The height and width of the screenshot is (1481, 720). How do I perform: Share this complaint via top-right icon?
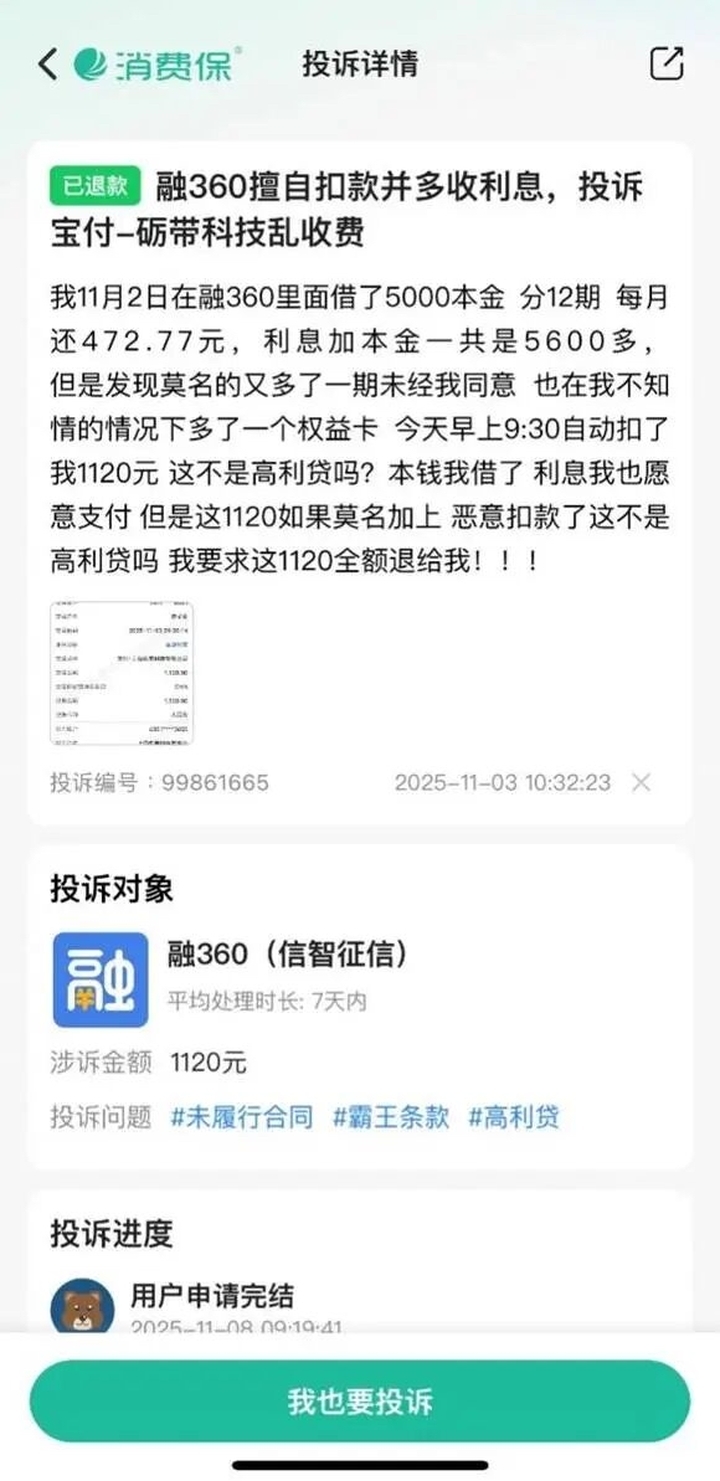tap(667, 64)
